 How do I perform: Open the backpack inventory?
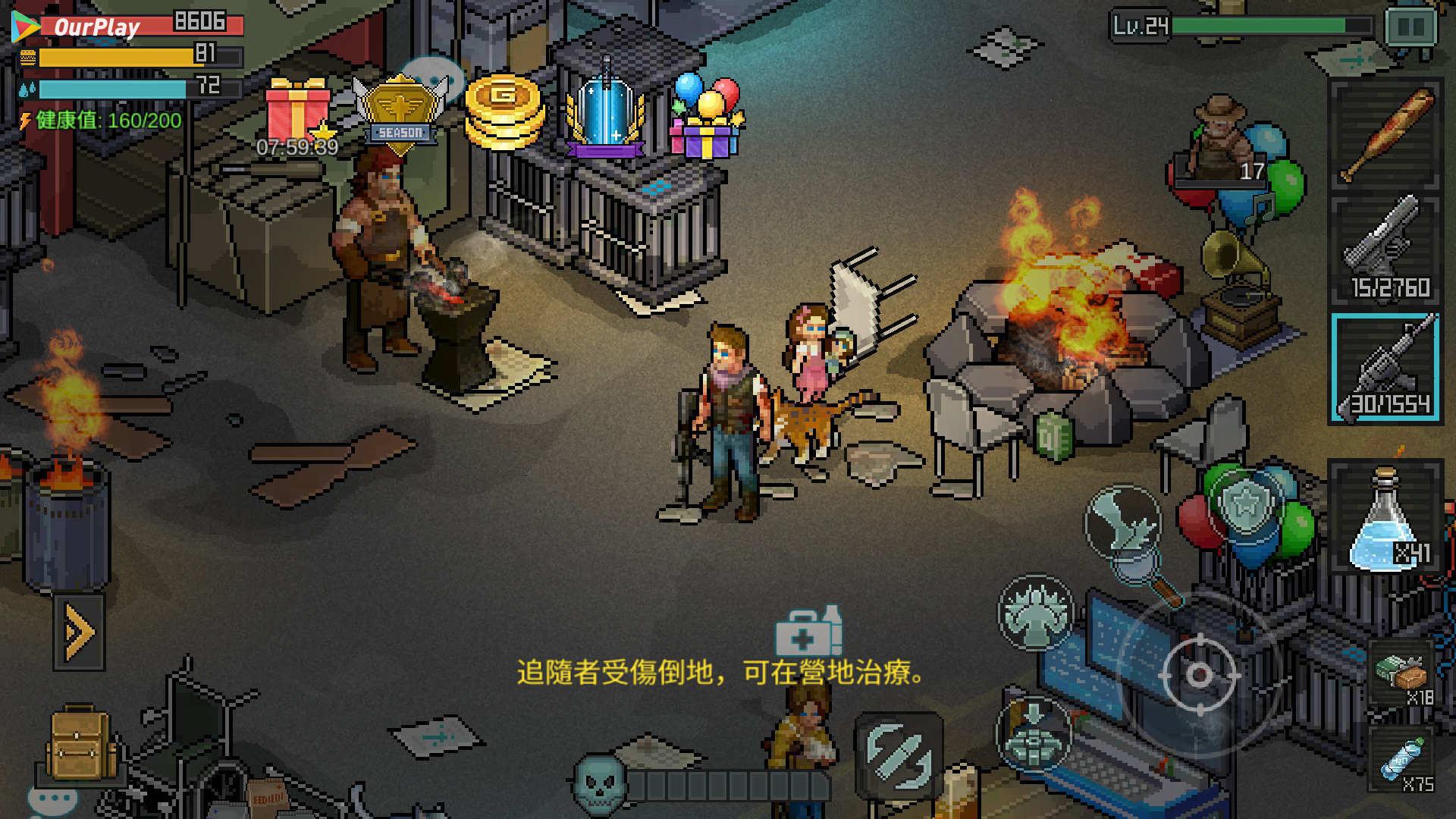(76, 745)
